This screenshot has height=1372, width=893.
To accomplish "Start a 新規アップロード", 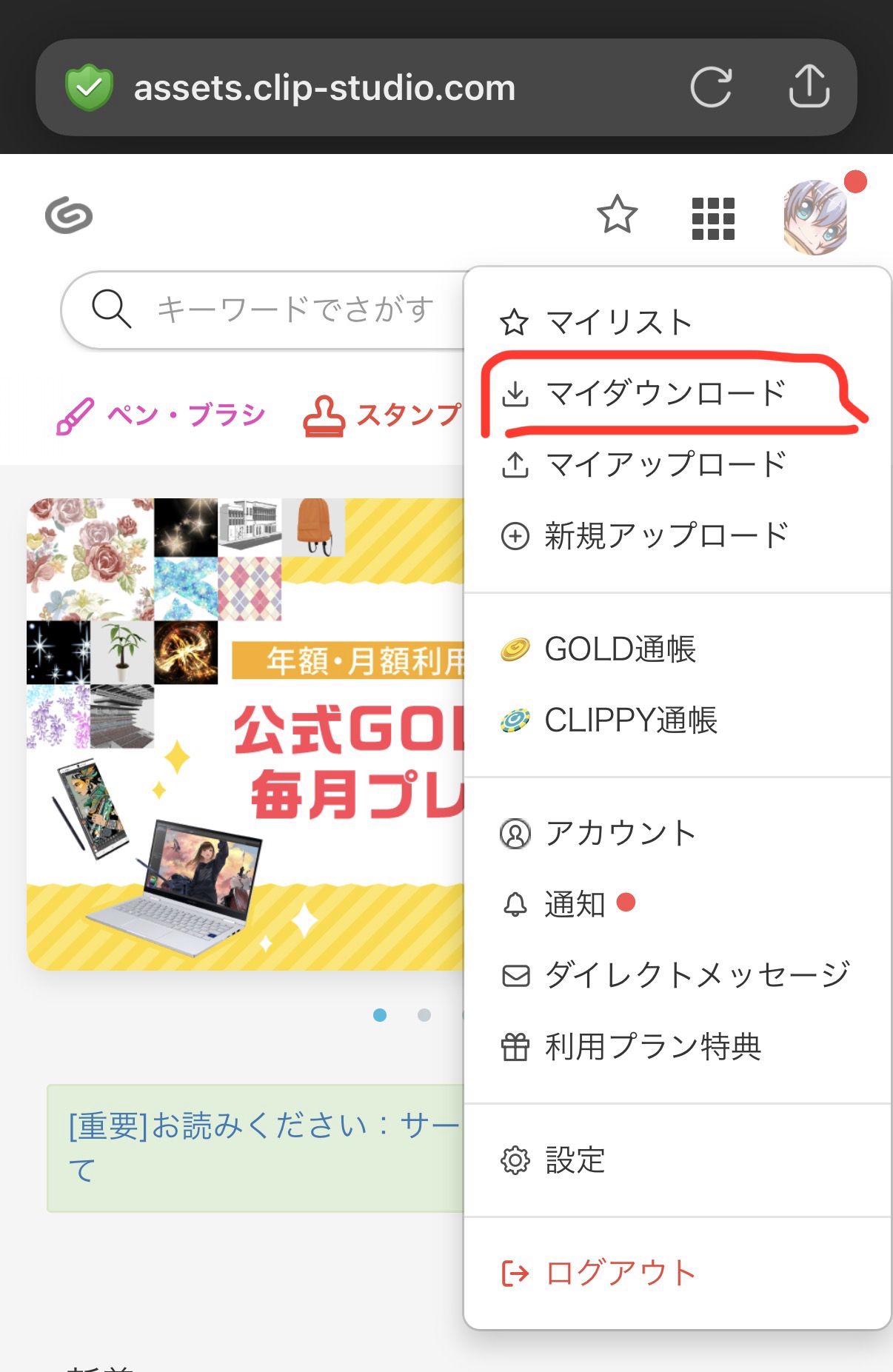I will pyautogui.click(x=665, y=535).
